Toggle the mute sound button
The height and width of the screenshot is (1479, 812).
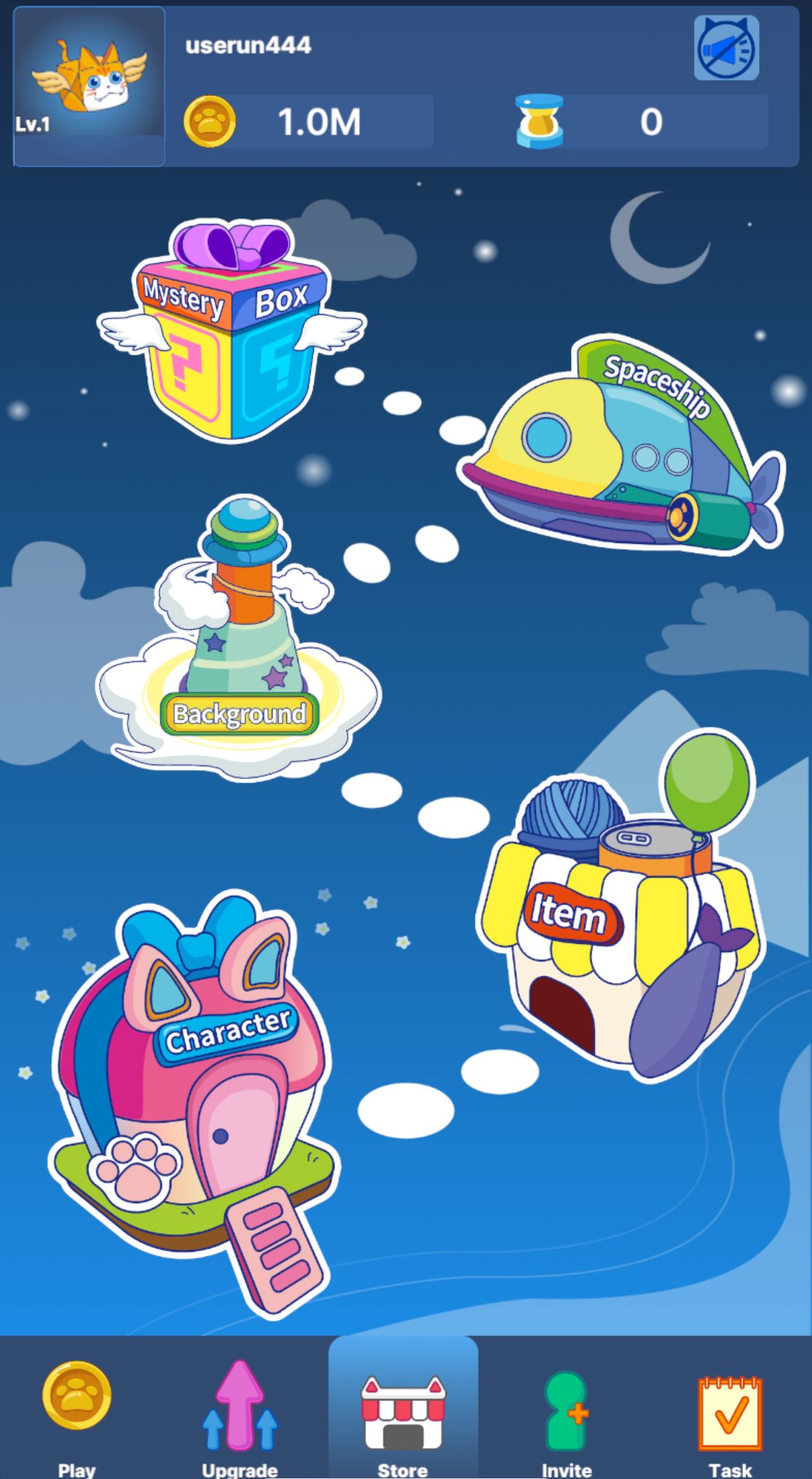point(726,50)
